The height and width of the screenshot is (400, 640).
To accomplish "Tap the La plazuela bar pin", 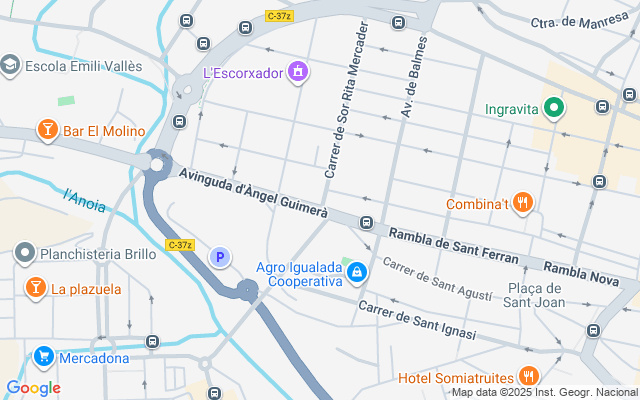I will [35, 289].
